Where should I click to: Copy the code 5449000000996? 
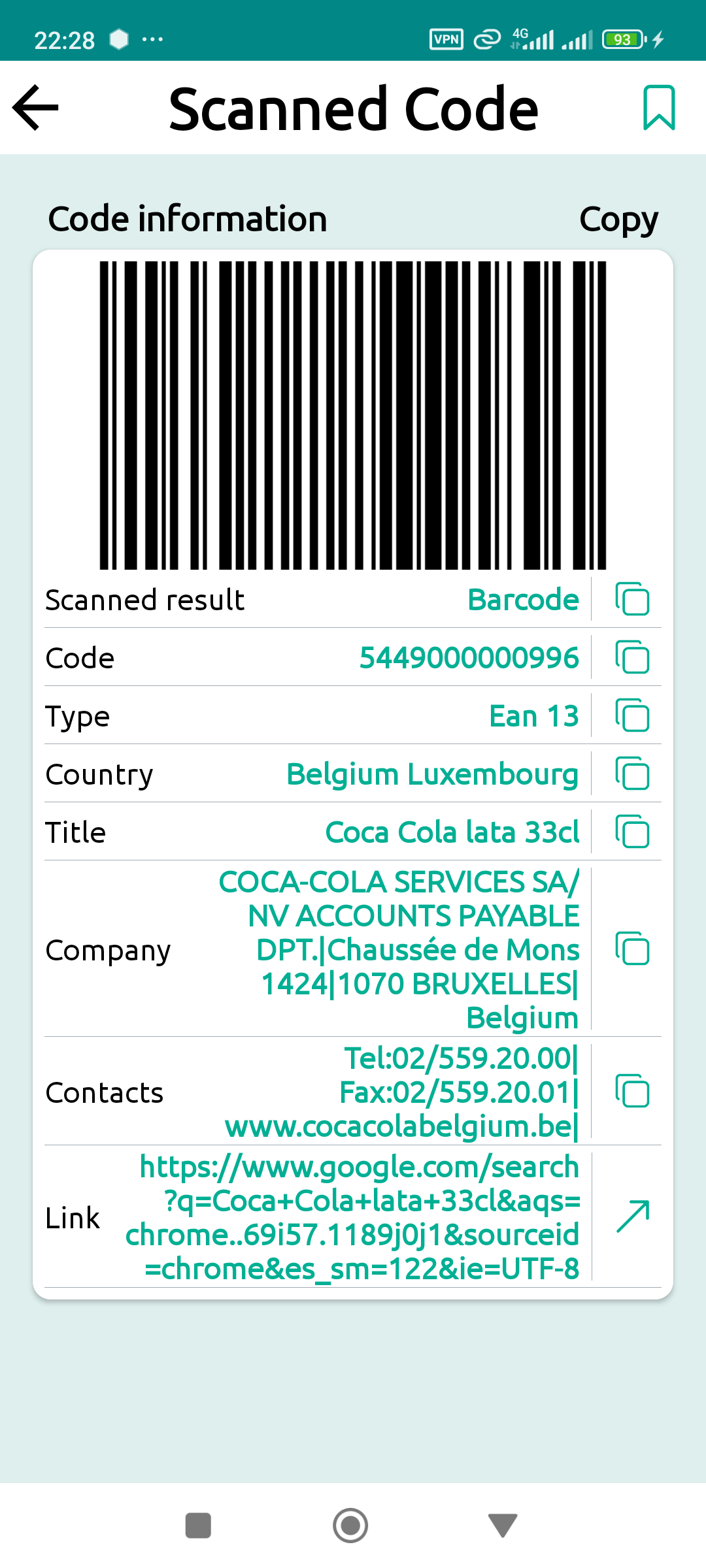point(632,657)
